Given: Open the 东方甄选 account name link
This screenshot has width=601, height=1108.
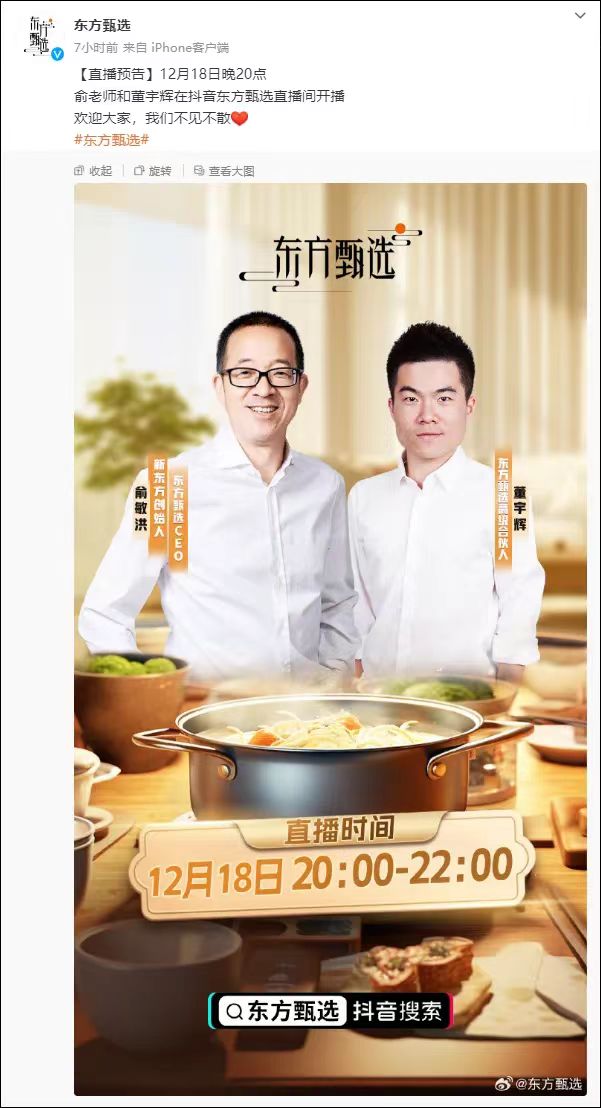Looking at the screenshot, I should (102, 25).
